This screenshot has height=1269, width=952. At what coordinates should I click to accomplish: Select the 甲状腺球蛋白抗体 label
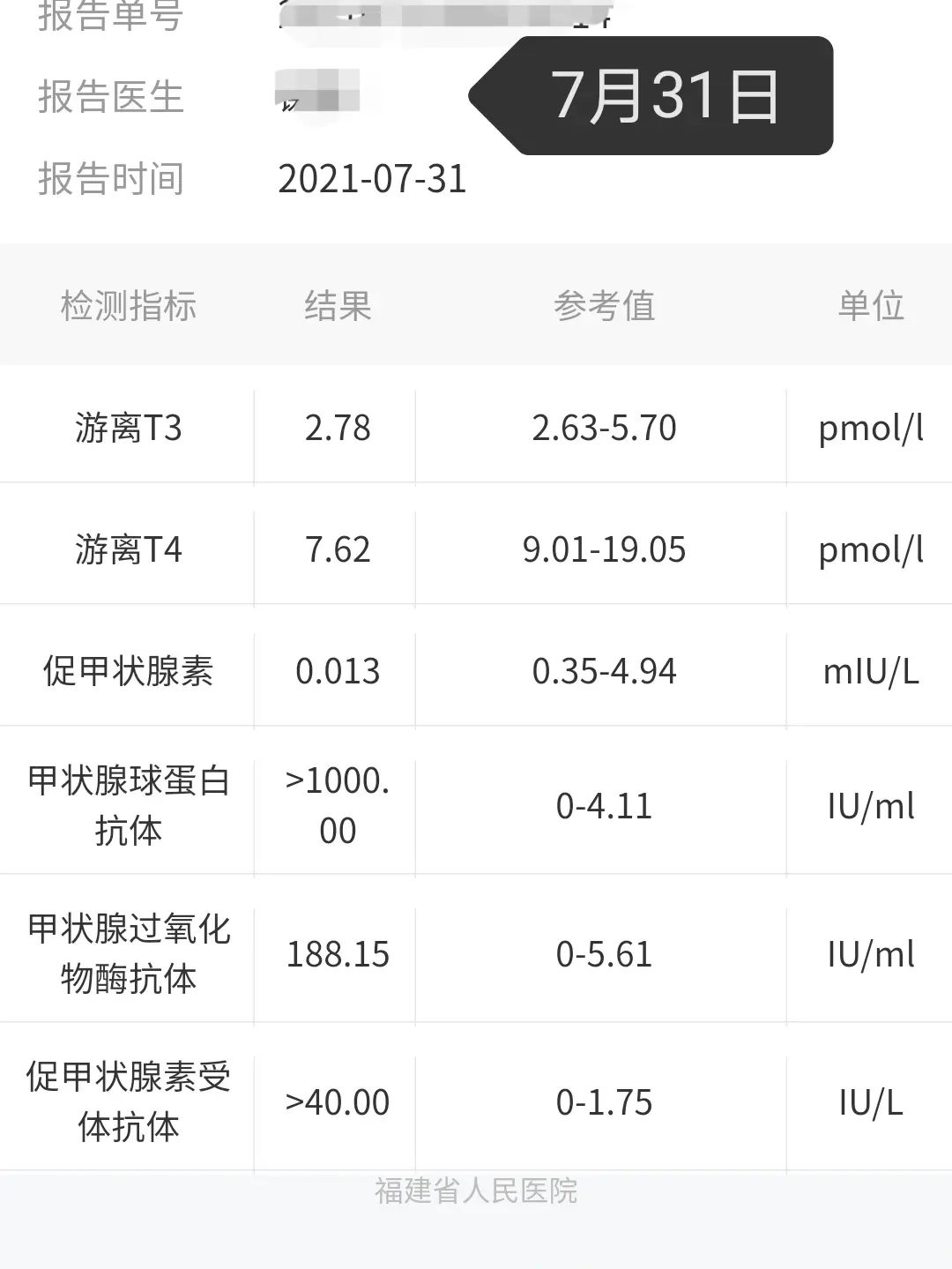pos(126,807)
